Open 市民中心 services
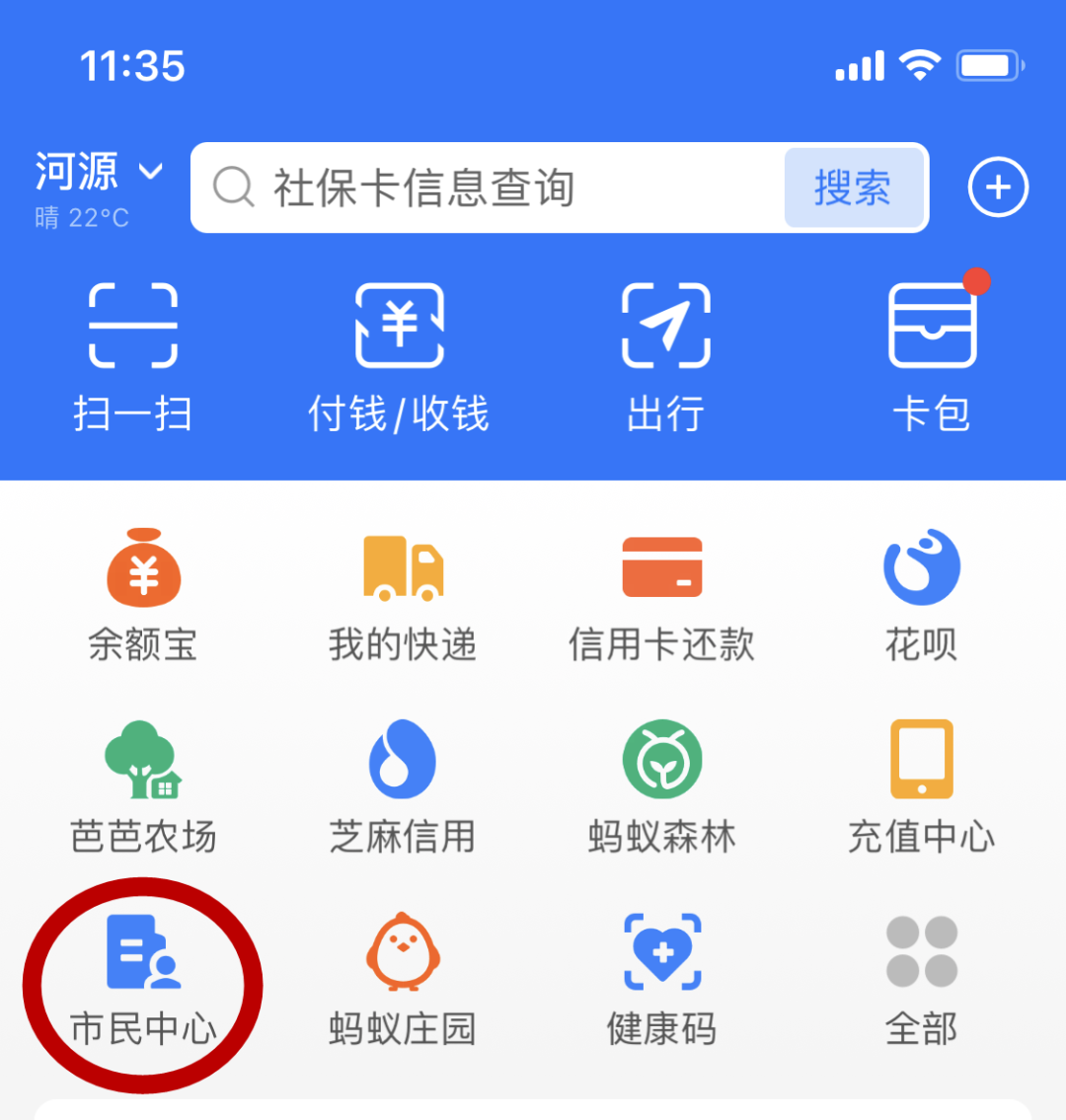 [x=143, y=979]
